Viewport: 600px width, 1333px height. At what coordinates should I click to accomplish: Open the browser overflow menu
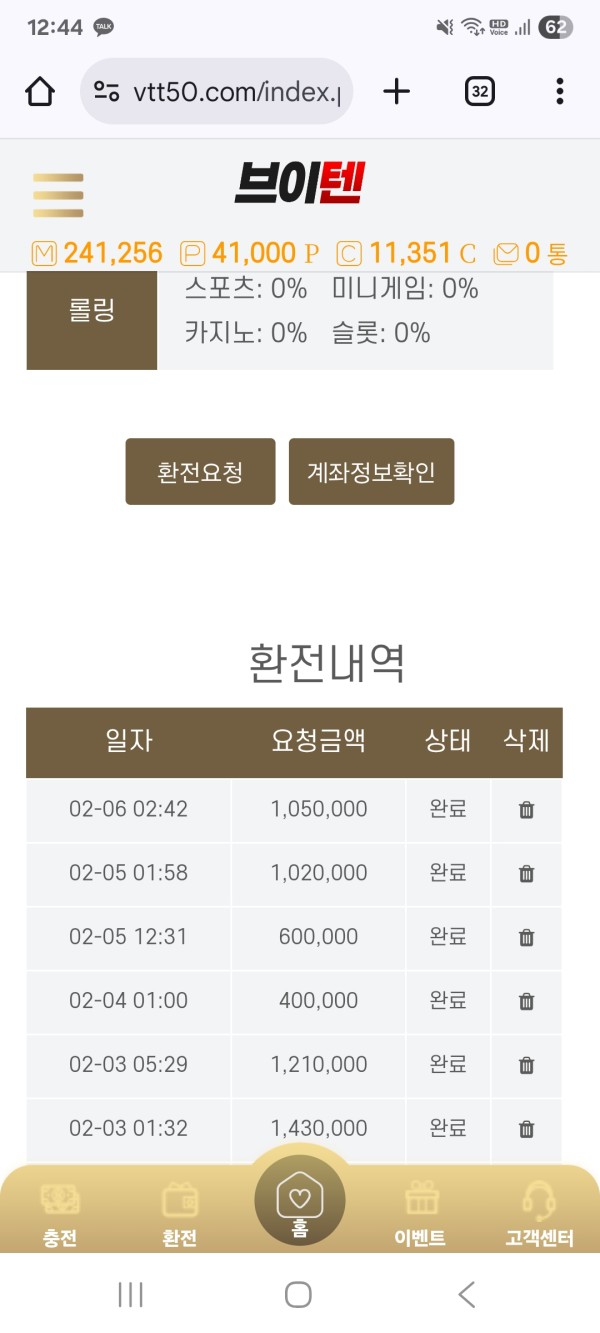[559, 92]
